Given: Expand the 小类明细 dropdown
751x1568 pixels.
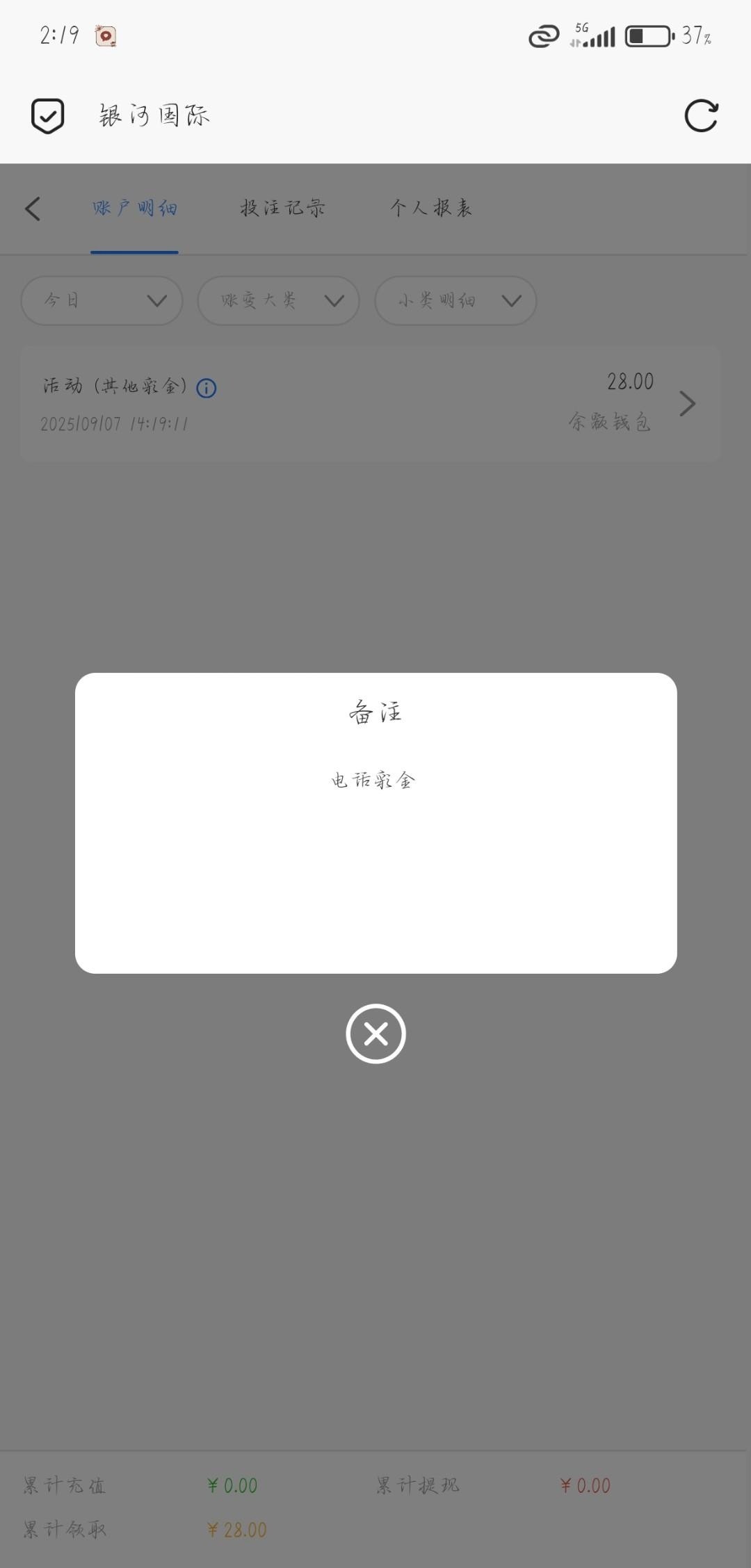Looking at the screenshot, I should click(x=455, y=300).
